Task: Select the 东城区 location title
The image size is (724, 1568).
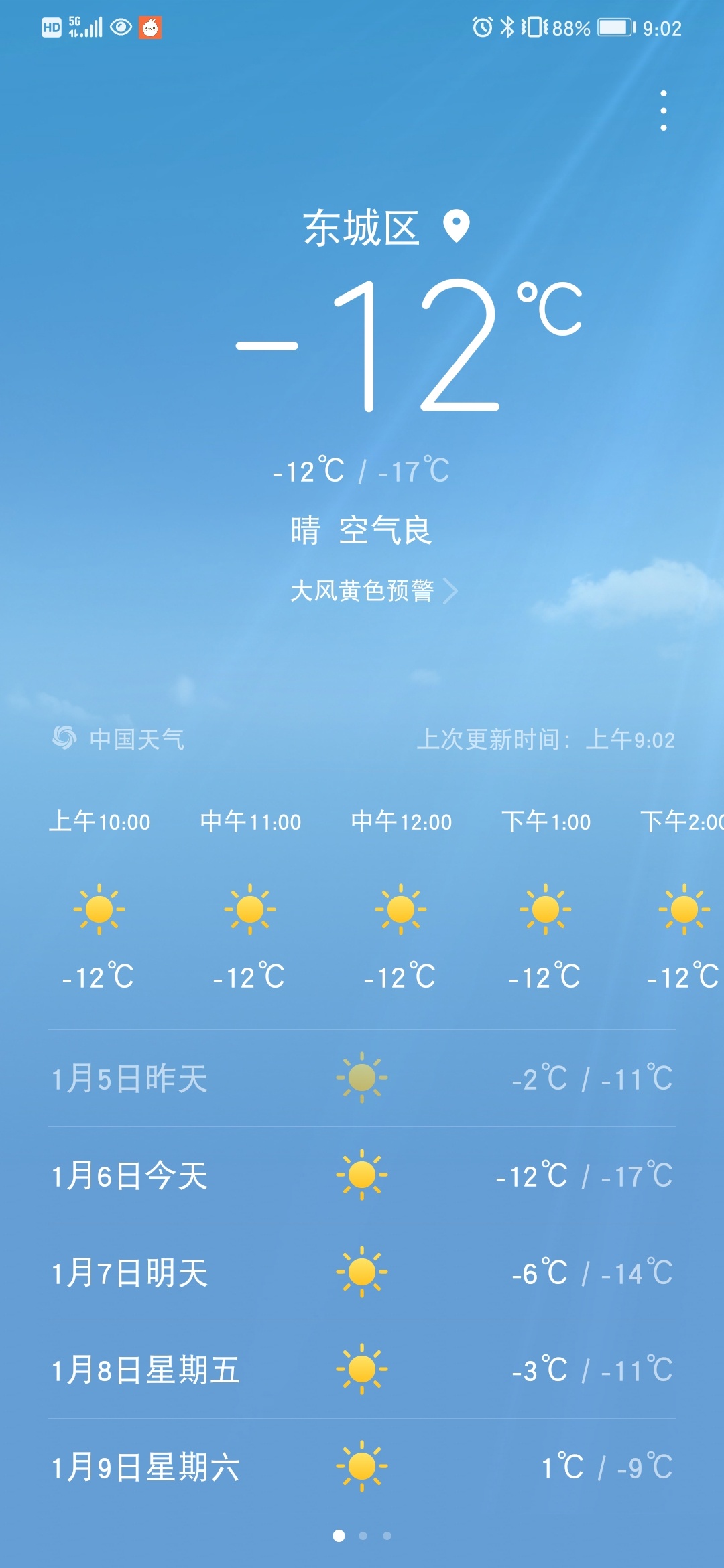Action: 362,228
